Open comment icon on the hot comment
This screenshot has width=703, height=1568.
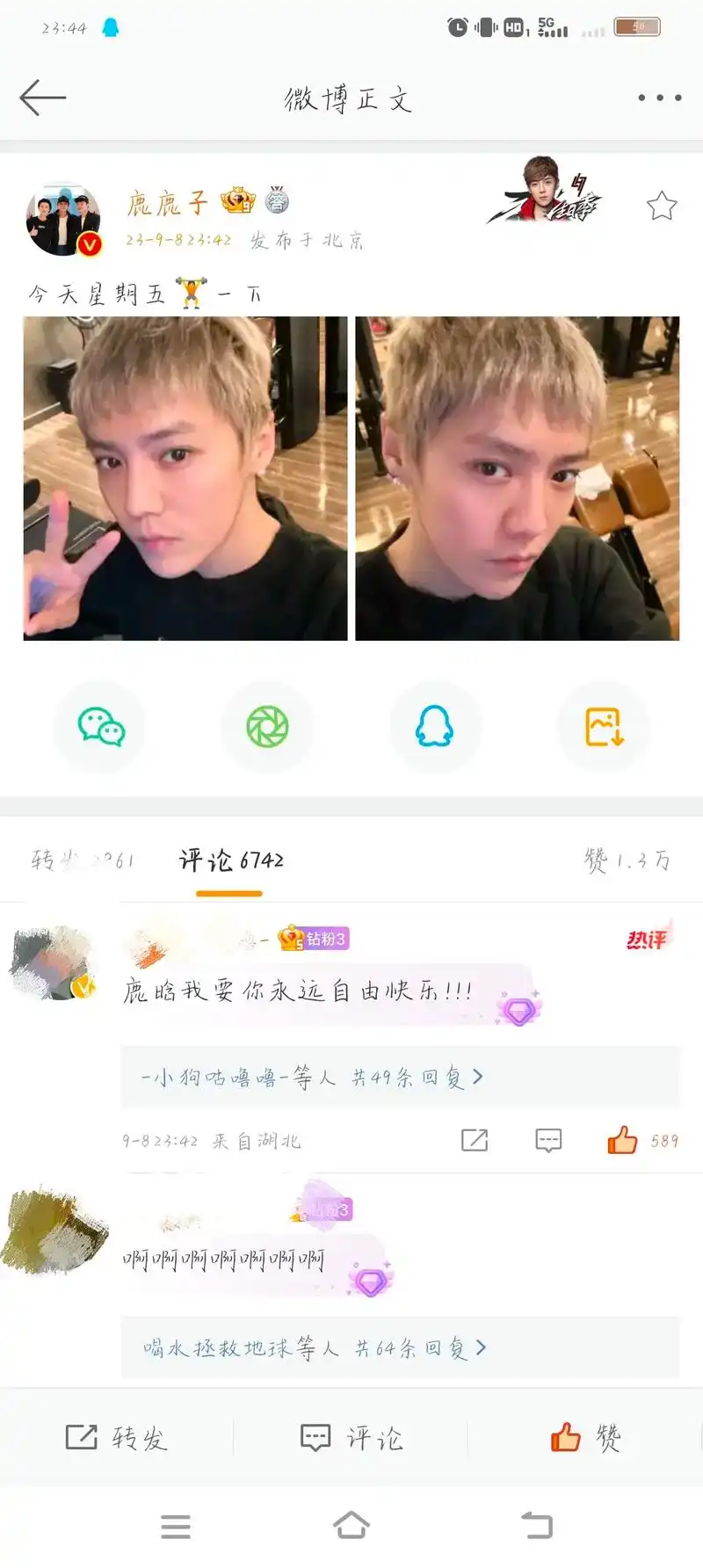(x=547, y=1140)
